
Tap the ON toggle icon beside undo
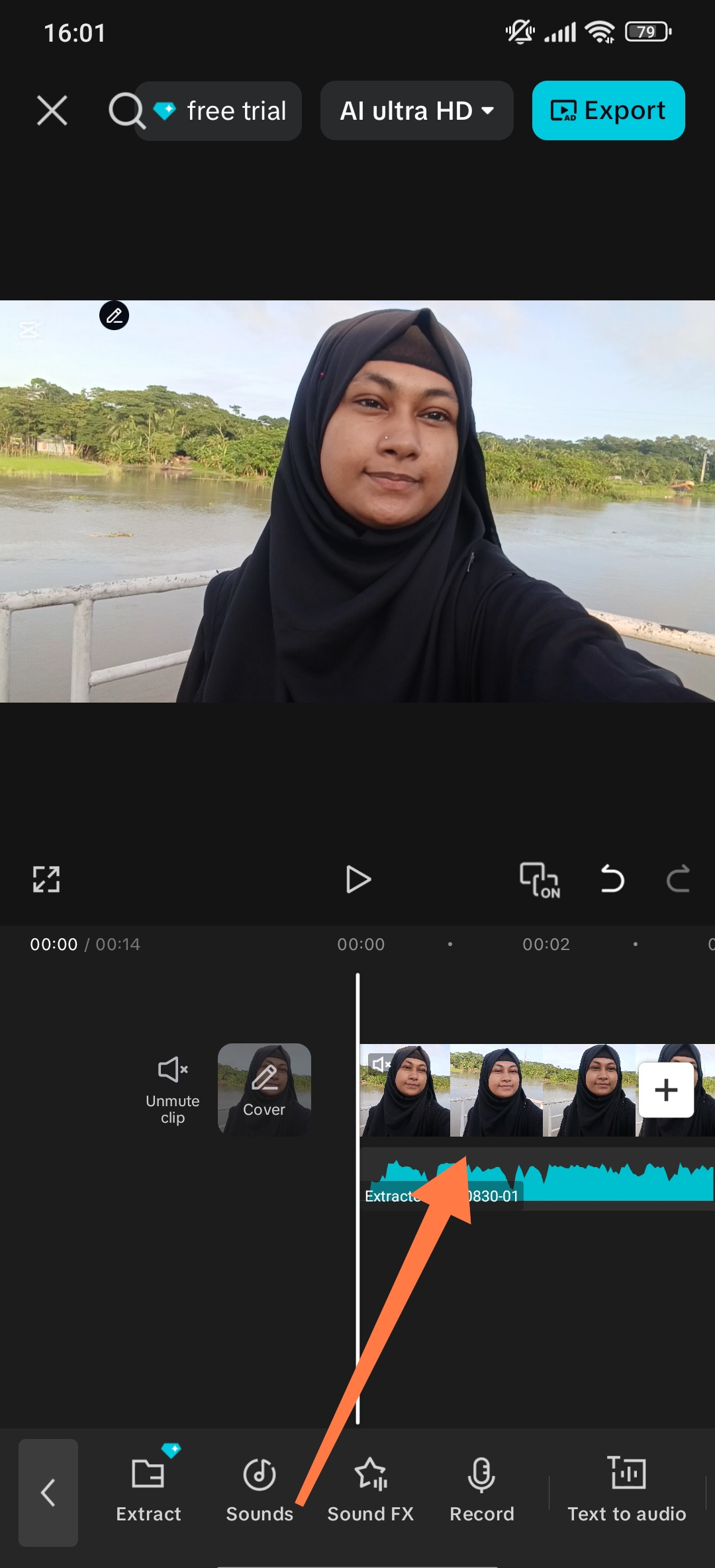(x=540, y=881)
